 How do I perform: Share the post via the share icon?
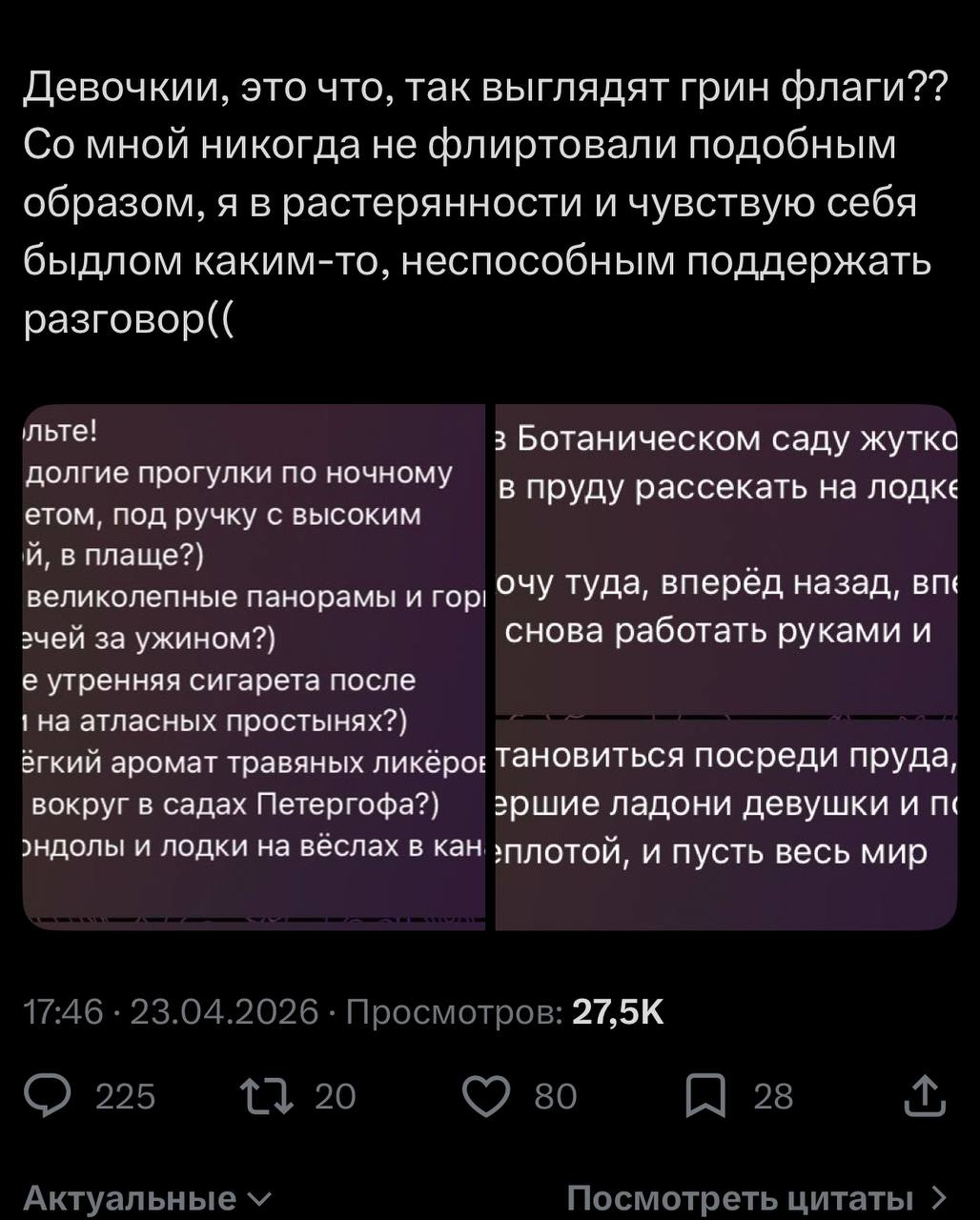[x=926, y=1096]
